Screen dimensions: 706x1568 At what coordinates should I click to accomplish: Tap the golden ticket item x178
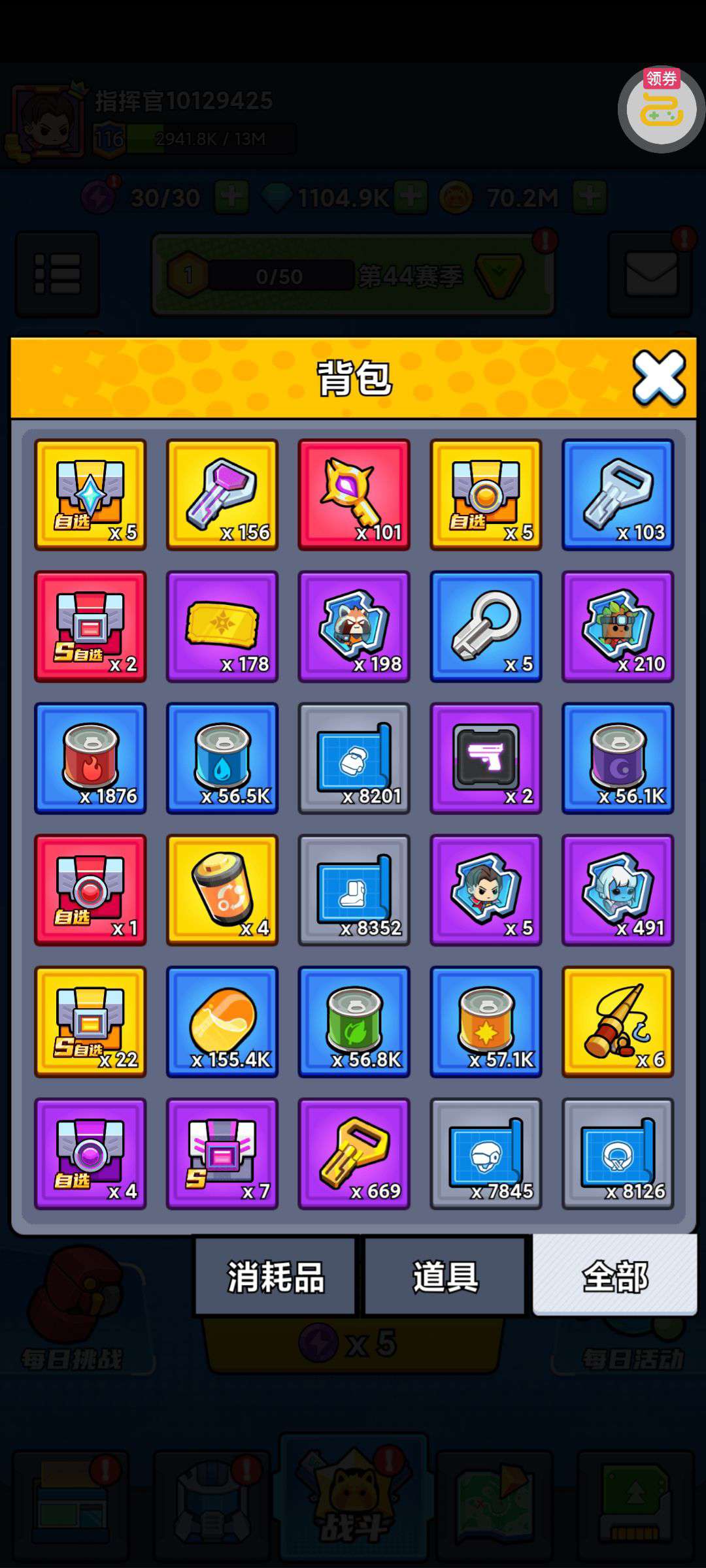click(222, 627)
